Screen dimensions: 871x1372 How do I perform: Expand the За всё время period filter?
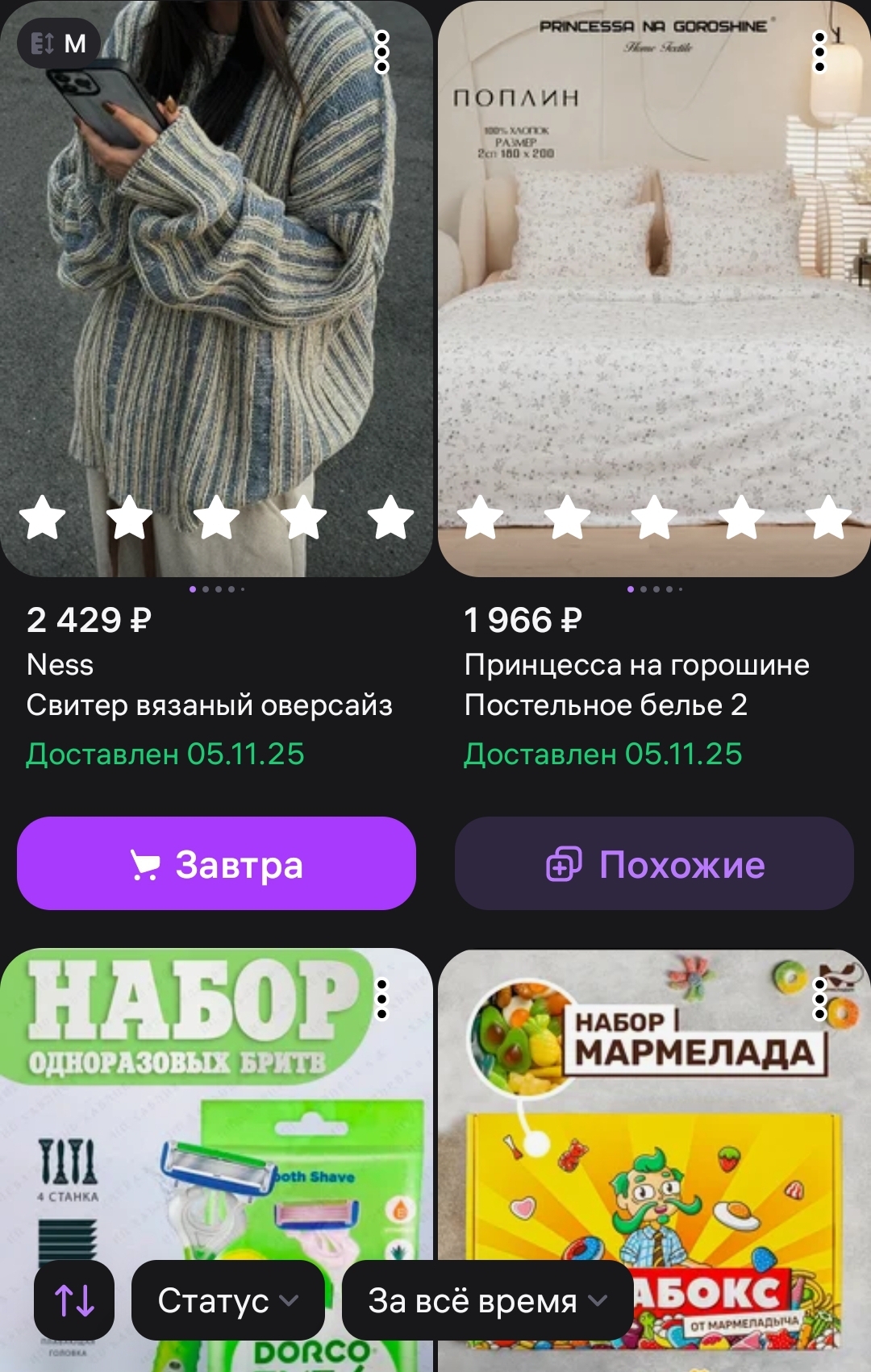487,1300
